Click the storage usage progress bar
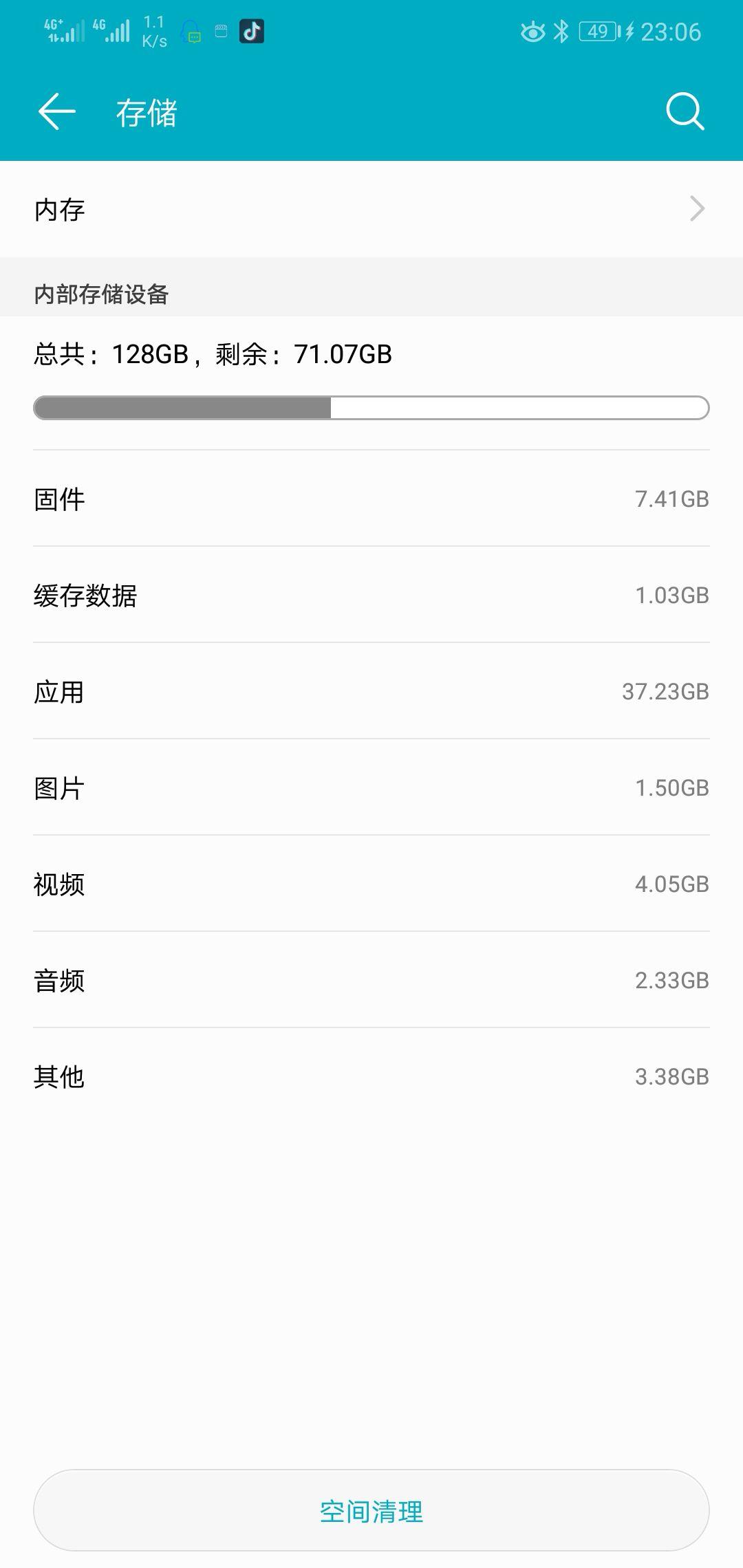Image resolution: width=743 pixels, height=1568 pixels. [371, 409]
